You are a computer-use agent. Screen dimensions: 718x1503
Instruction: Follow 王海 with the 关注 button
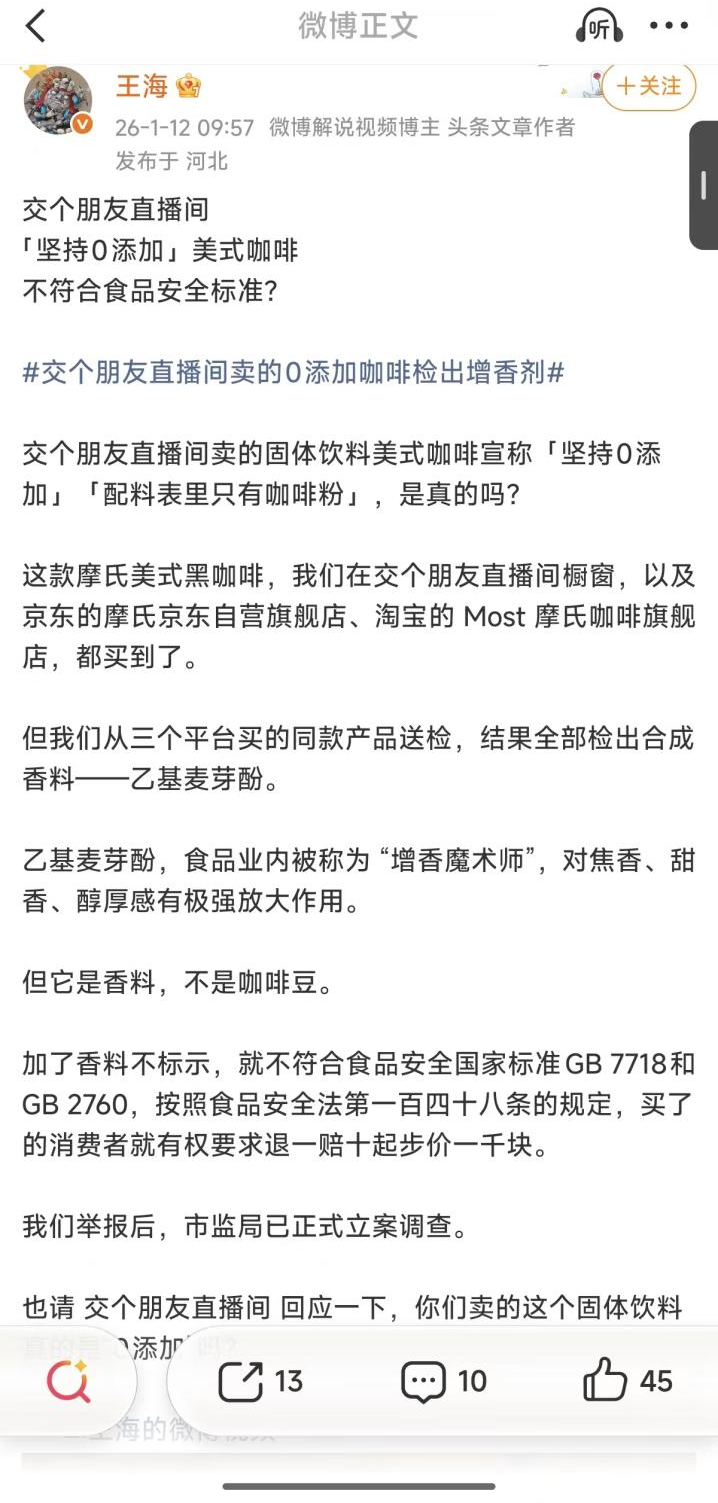(649, 86)
